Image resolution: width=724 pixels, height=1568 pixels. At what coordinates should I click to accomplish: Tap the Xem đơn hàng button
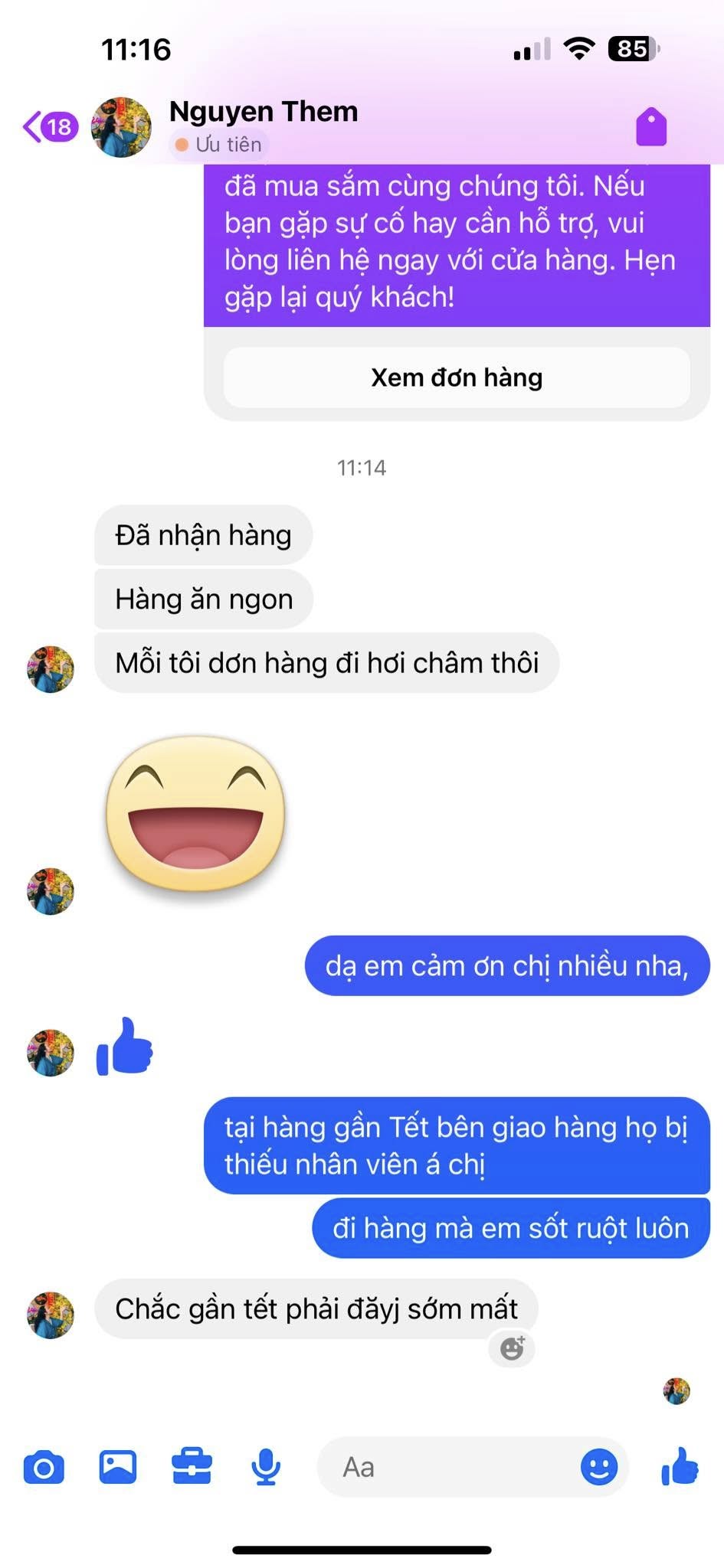coord(457,377)
